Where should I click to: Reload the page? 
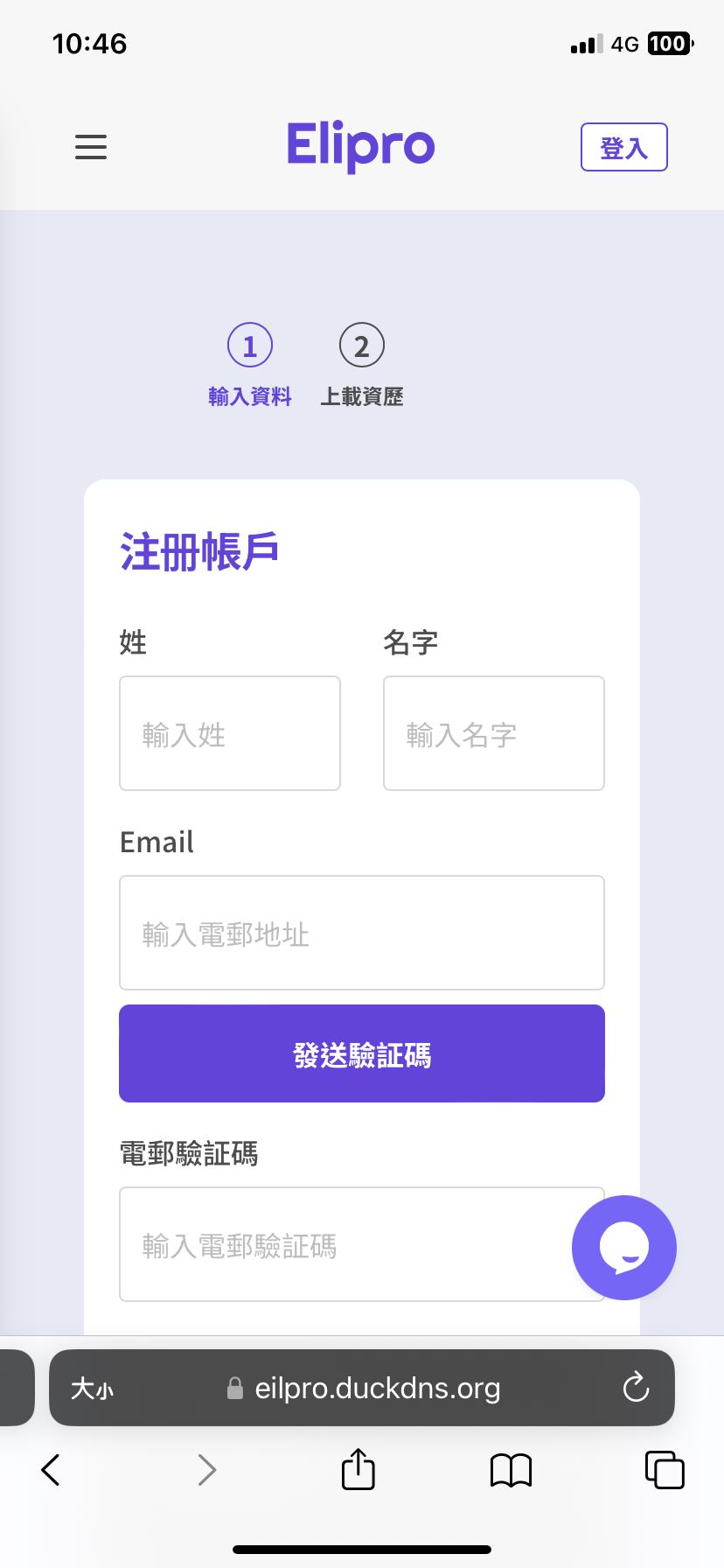[636, 1388]
